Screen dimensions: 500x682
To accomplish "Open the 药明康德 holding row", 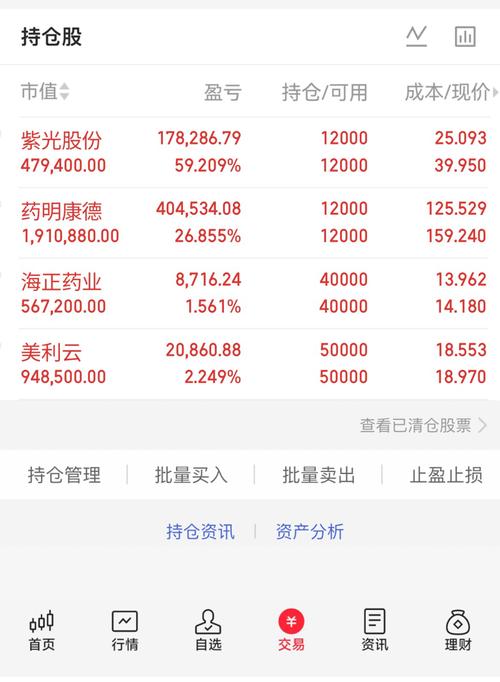I will tap(253, 223).
